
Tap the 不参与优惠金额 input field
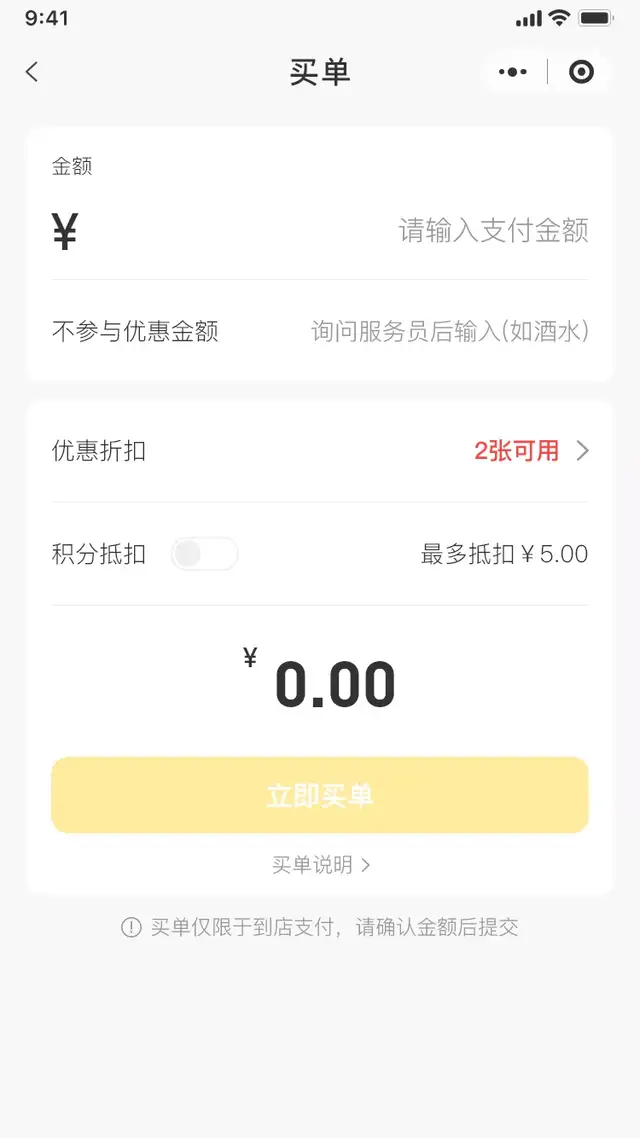point(449,332)
